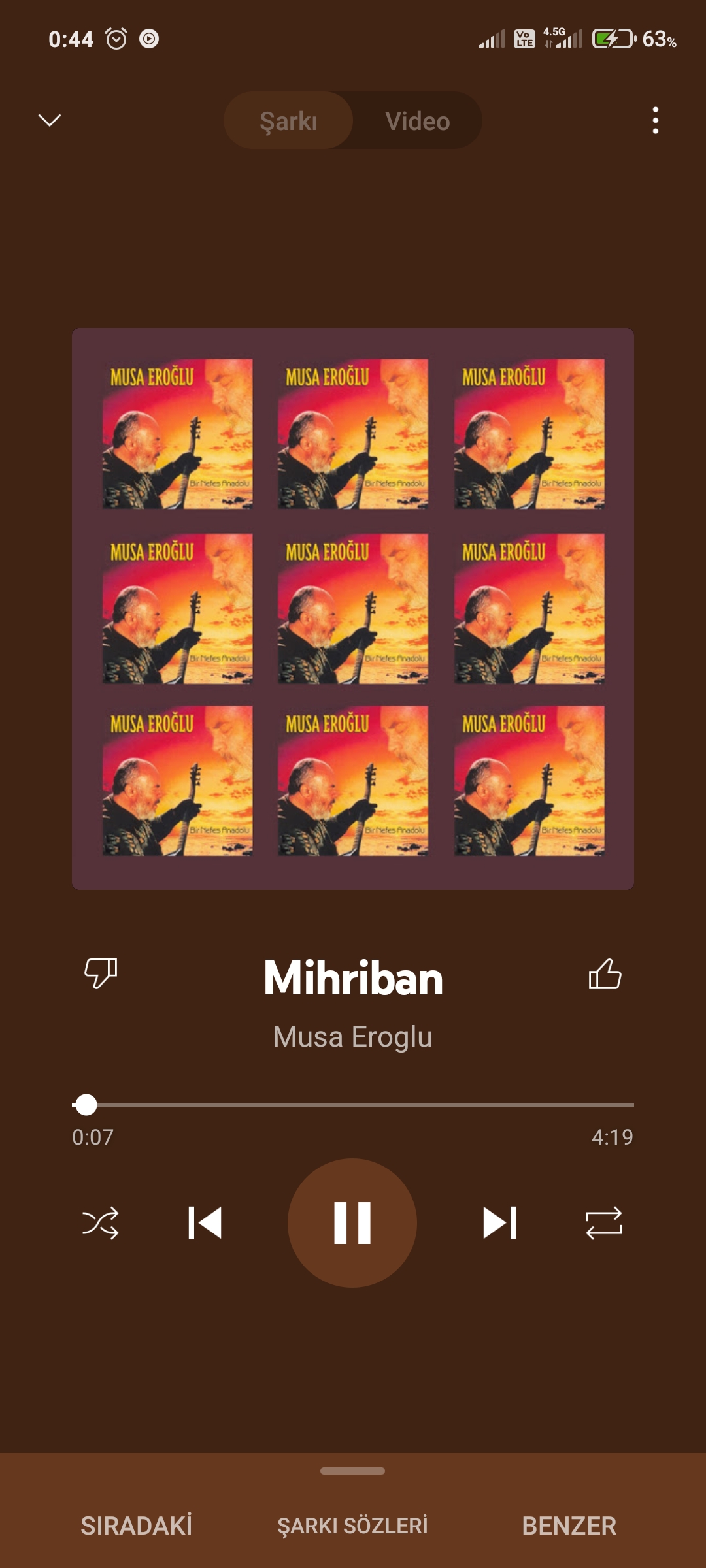Toggle shuffle mode
The width and height of the screenshot is (706, 1568).
(101, 1222)
